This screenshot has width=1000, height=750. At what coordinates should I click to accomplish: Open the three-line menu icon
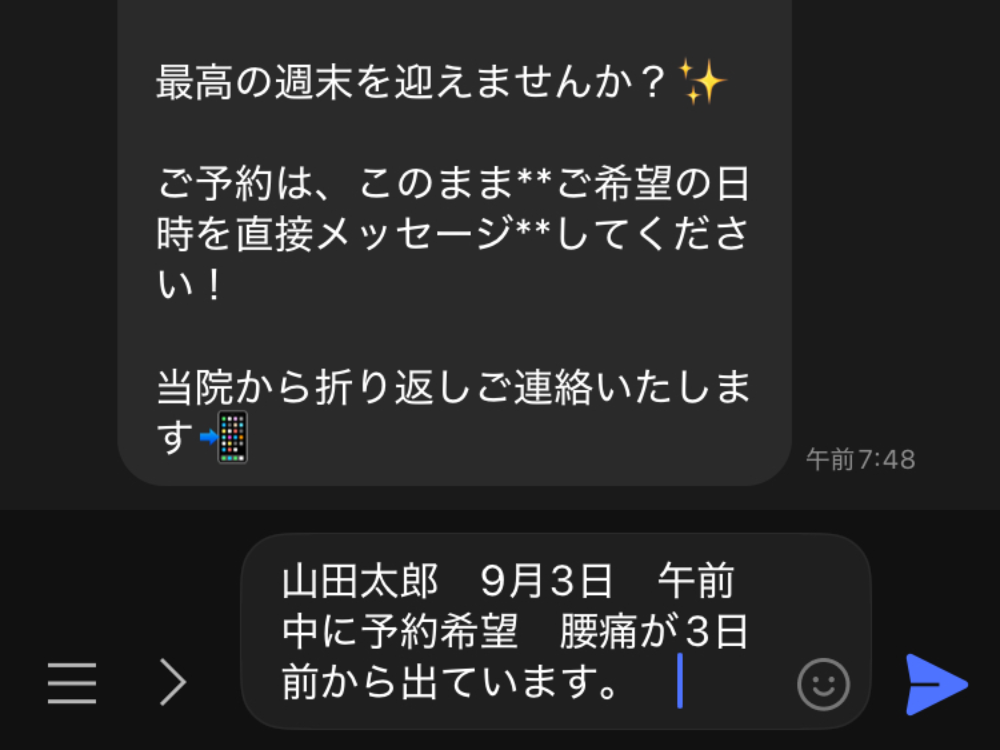coord(72,684)
